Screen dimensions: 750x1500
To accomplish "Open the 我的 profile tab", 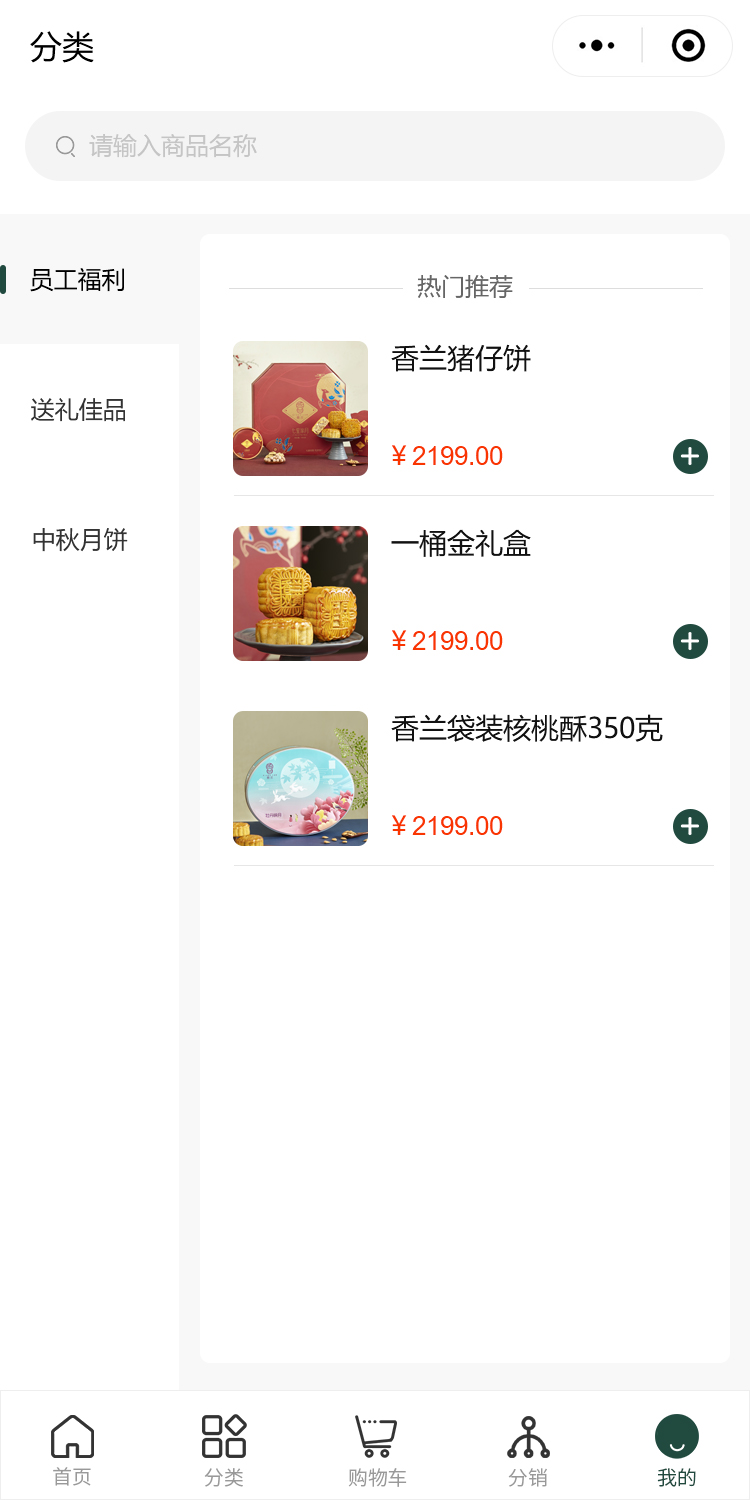I will 677,1448.
